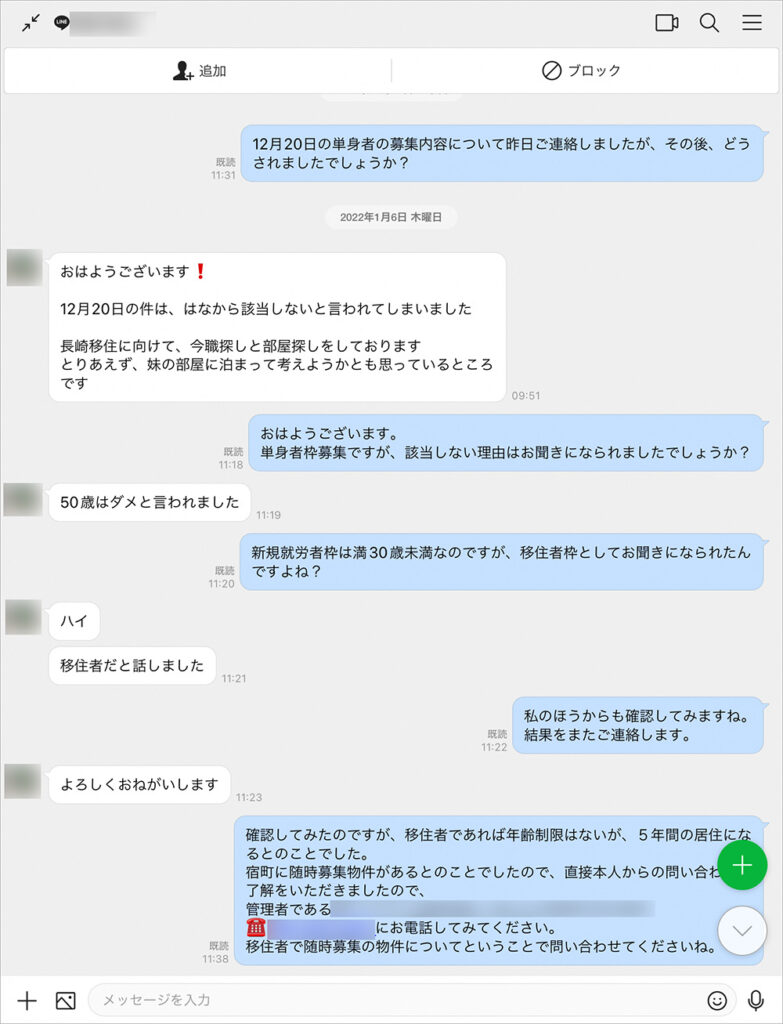Jump to latest message with down chevron
This screenshot has height=1024, width=783.
click(x=742, y=930)
